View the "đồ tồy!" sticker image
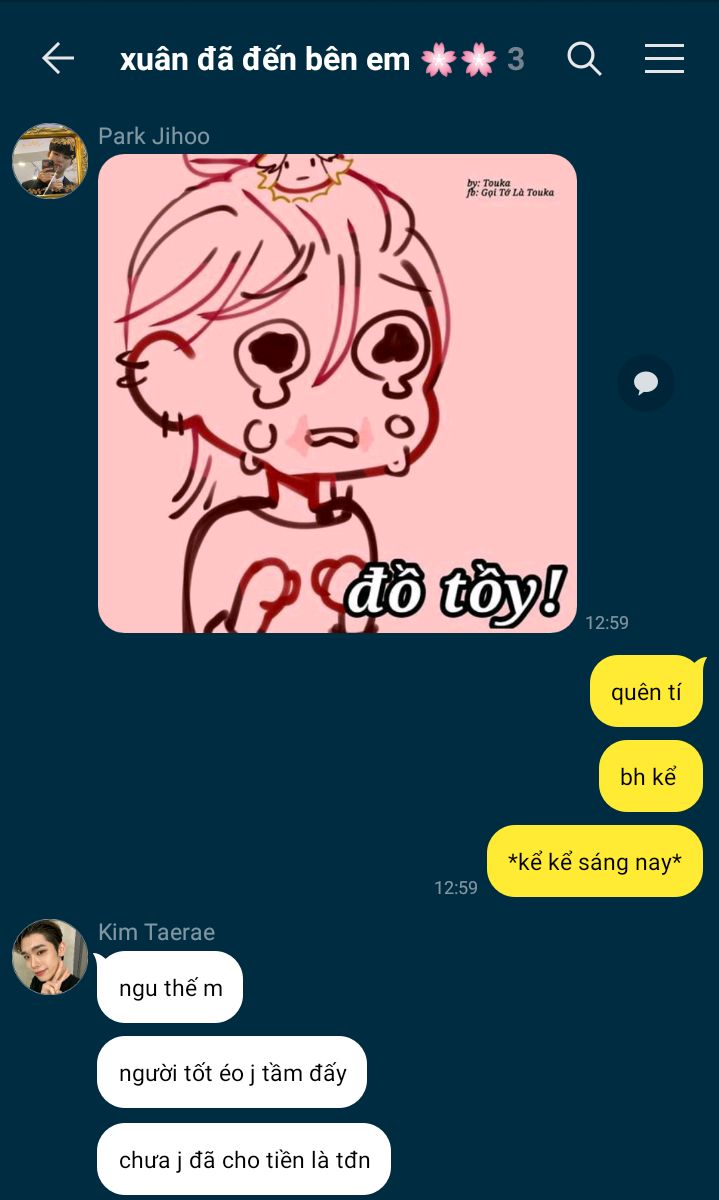This screenshot has width=719, height=1200. pyautogui.click(x=337, y=393)
